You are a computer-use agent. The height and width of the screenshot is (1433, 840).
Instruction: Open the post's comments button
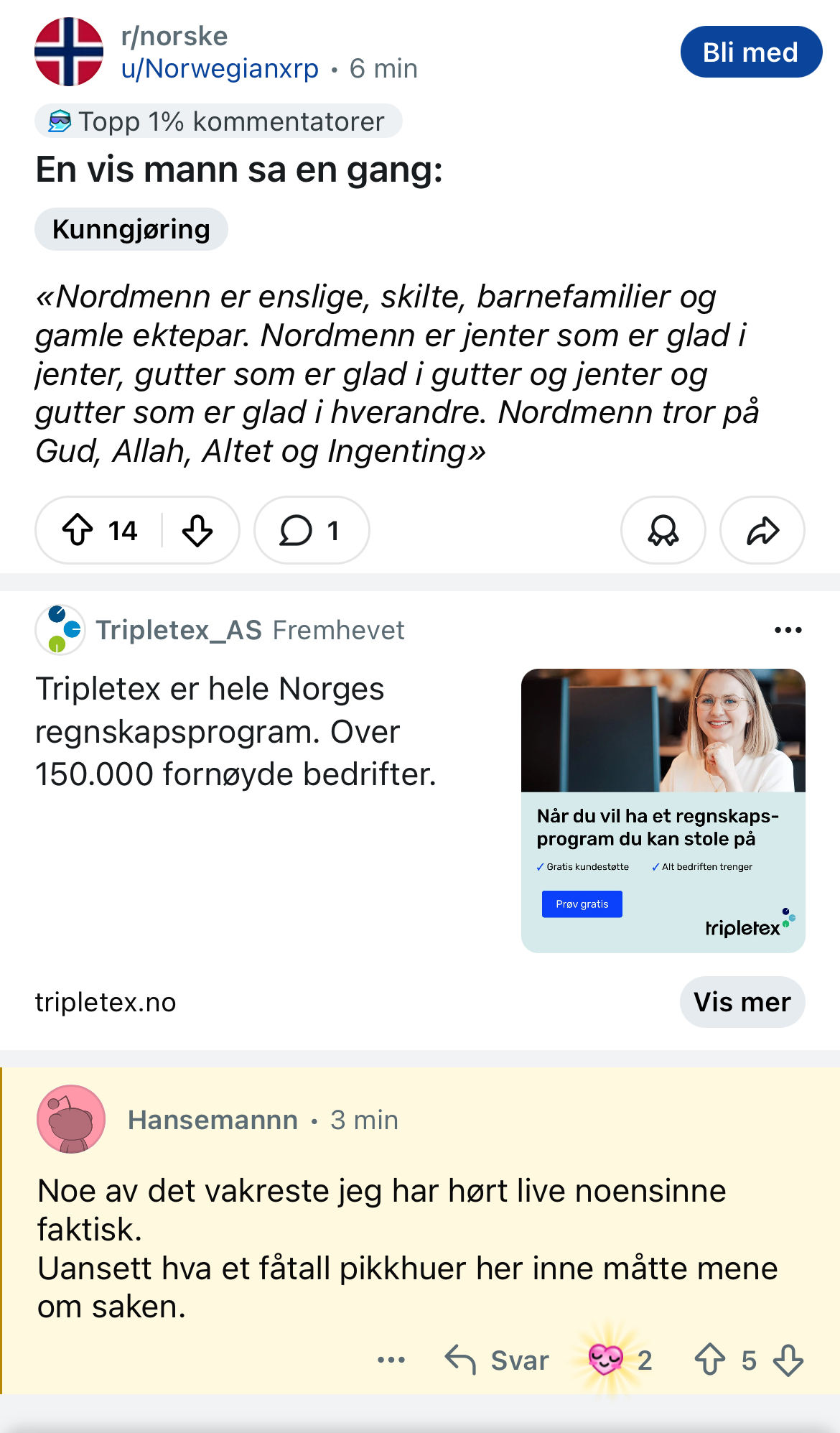coord(312,531)
